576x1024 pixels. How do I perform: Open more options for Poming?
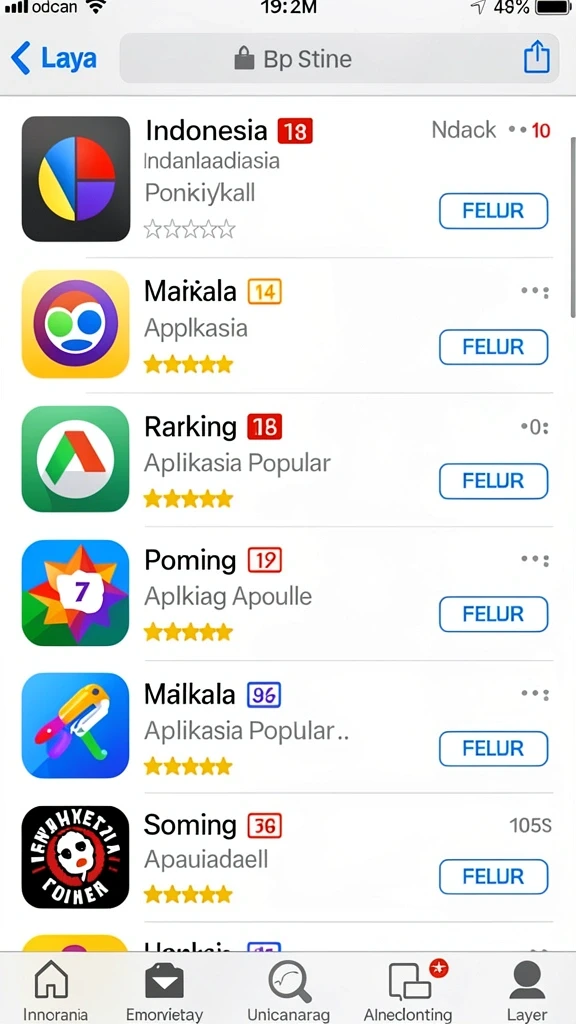[535, 560]
